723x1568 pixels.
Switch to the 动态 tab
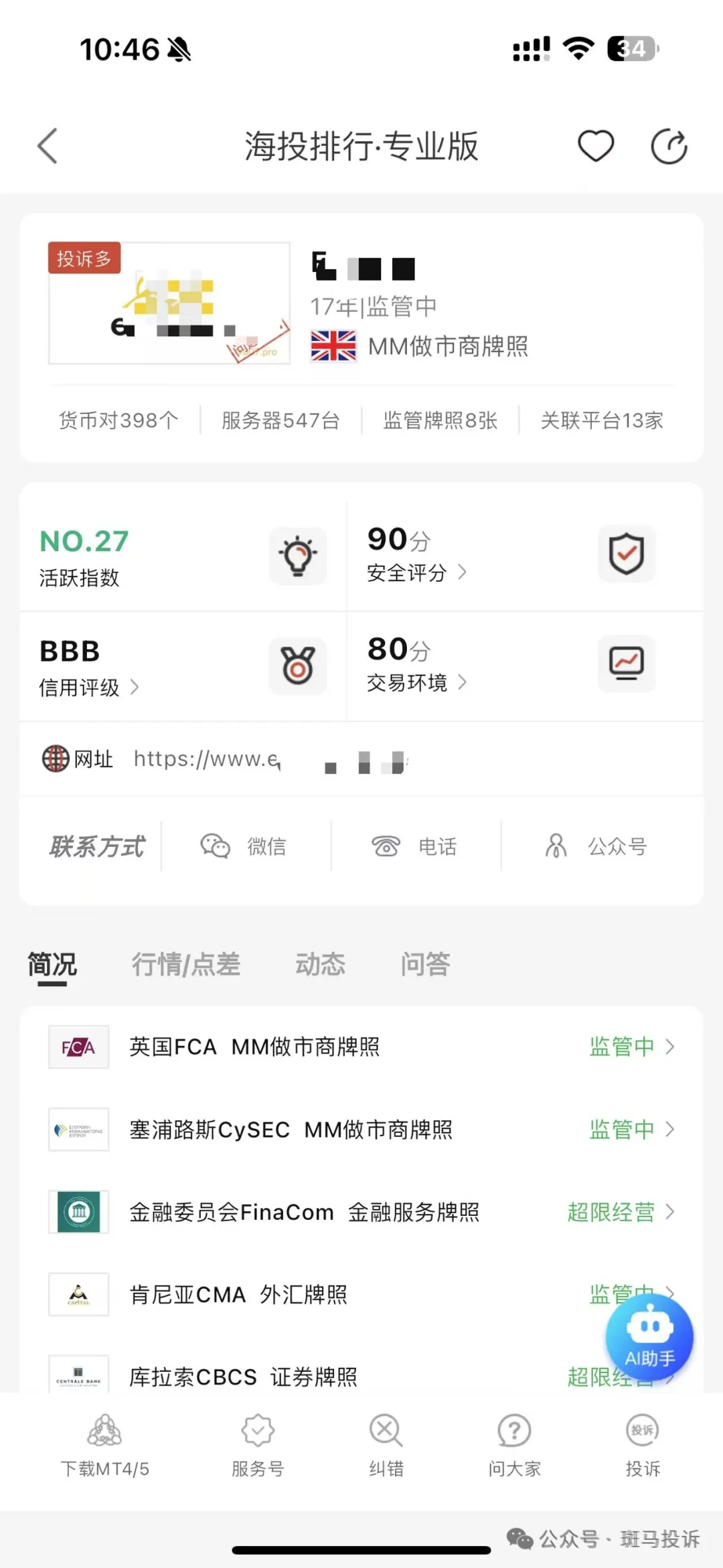coord(321,964)
